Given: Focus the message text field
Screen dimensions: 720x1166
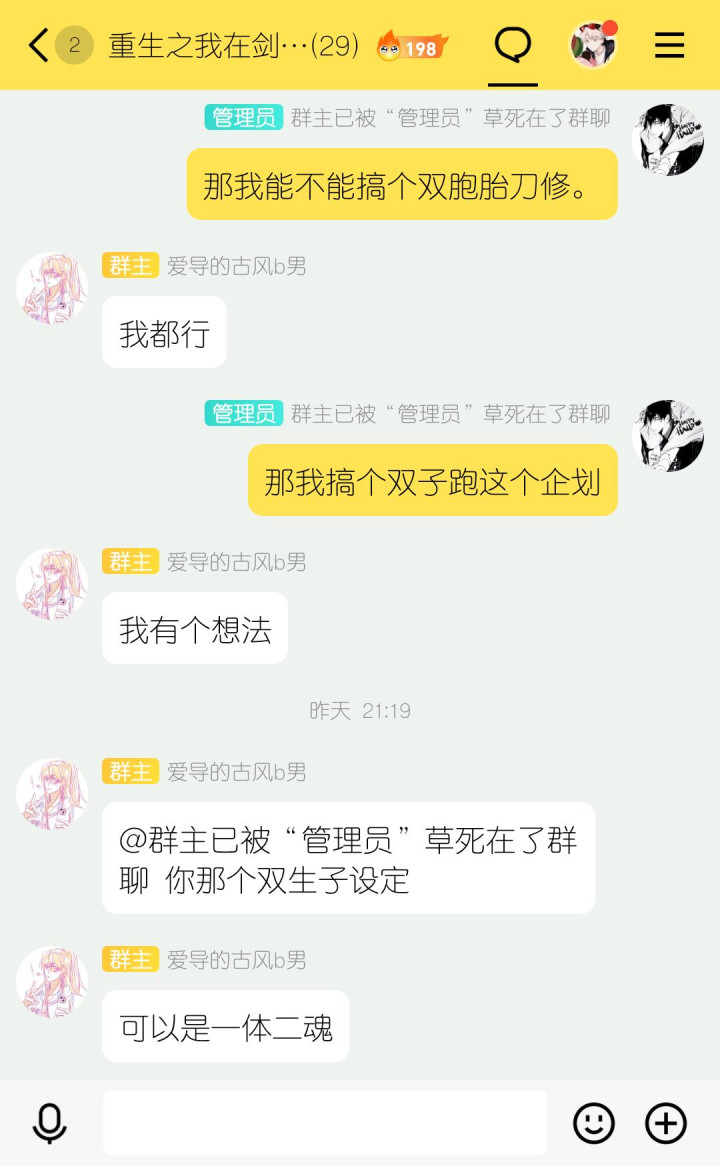Looking at the screenshot, I should coord(325,1123).
